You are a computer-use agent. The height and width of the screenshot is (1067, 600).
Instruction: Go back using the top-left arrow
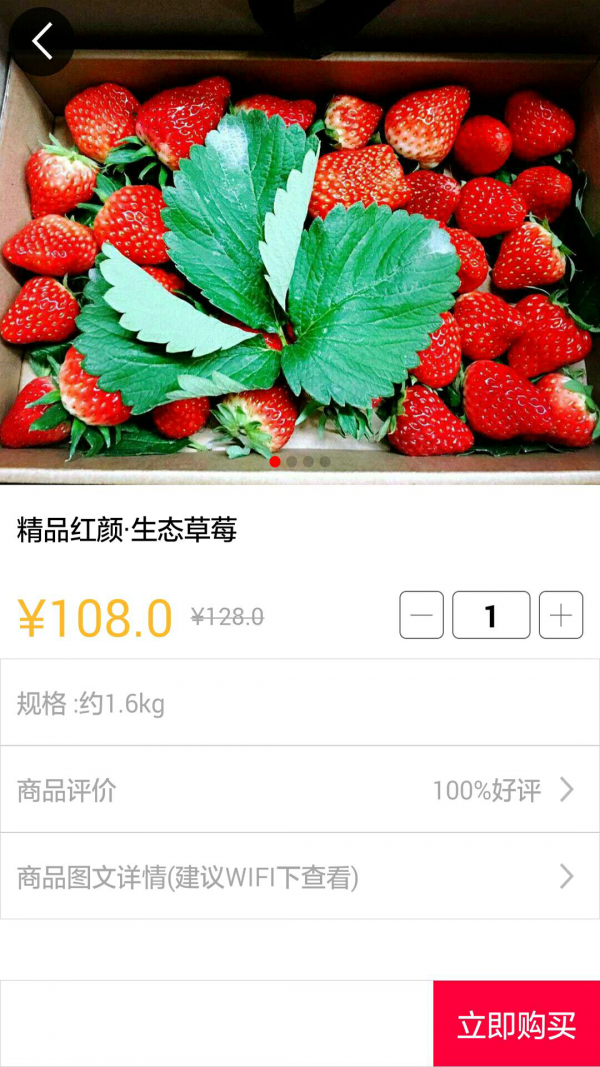coord(41,42)
